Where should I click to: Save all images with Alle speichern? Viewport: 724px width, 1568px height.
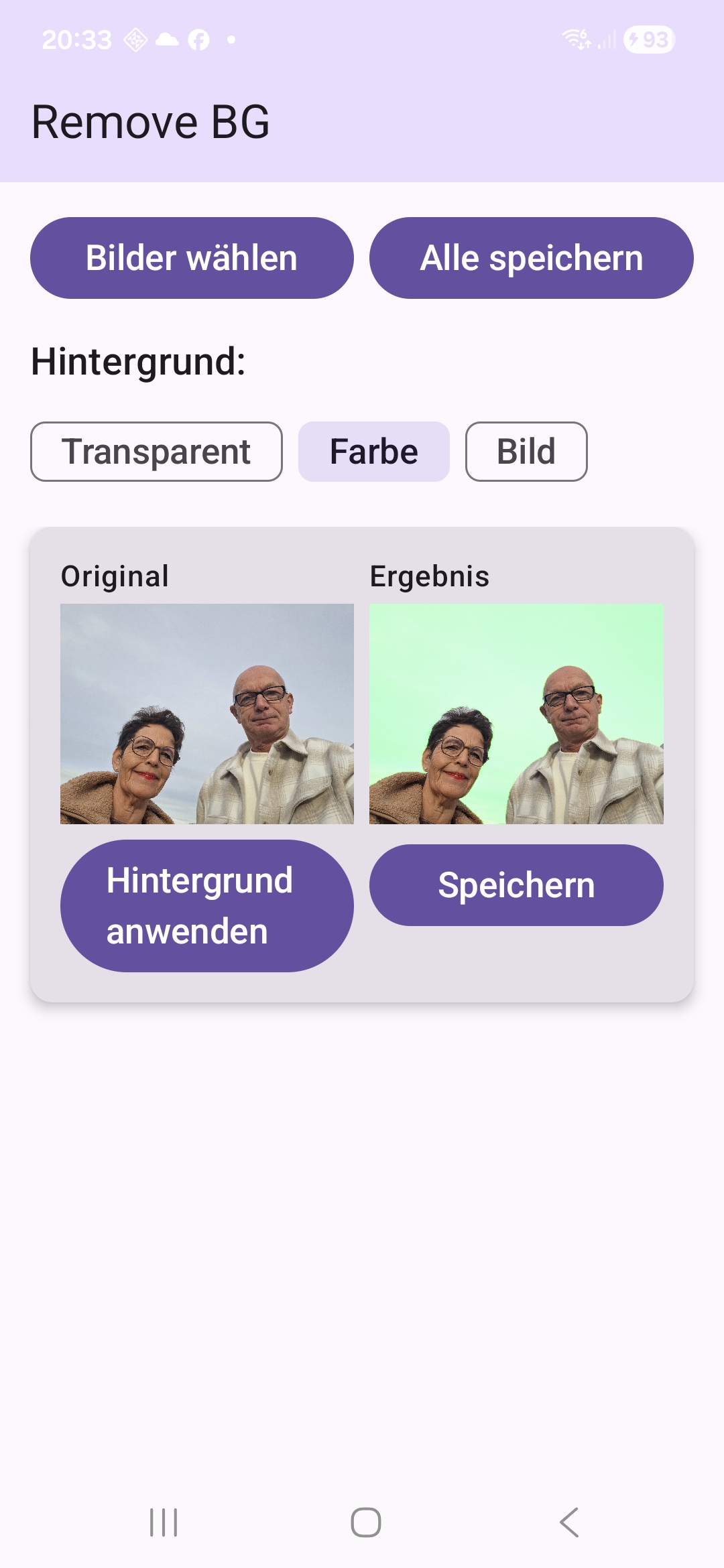(x=531, y=258)
